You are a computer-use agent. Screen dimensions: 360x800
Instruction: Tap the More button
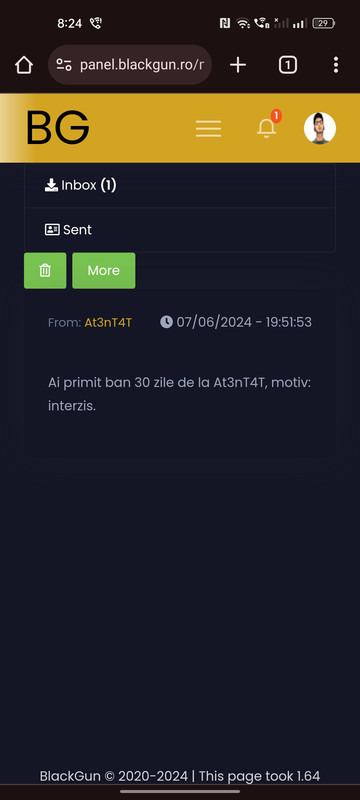104,270
